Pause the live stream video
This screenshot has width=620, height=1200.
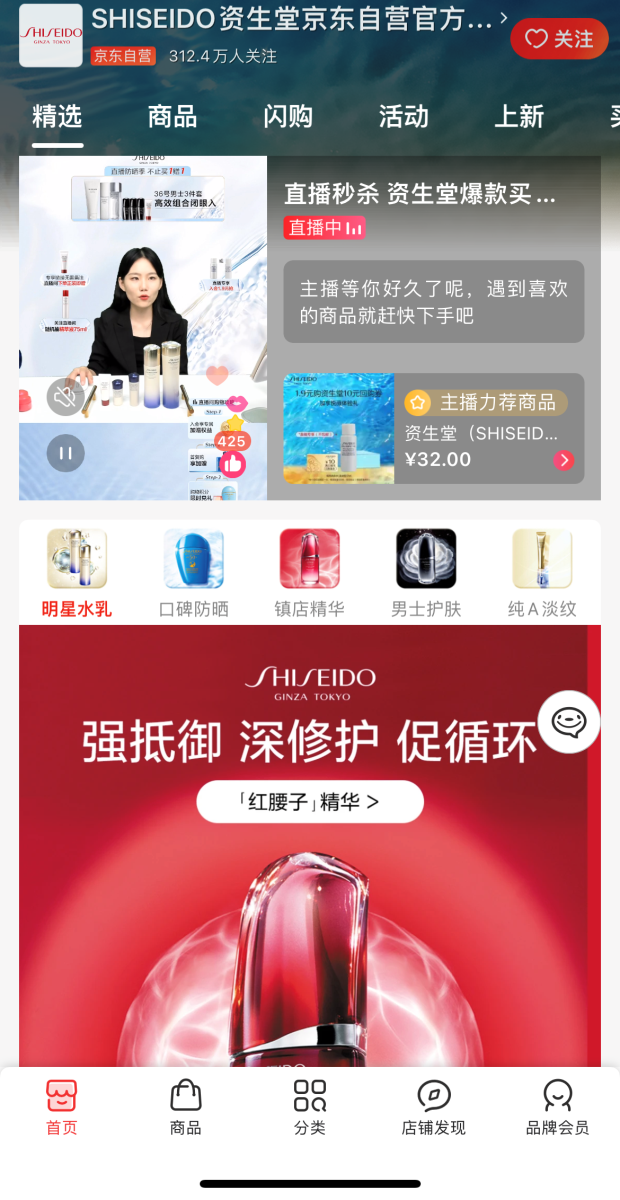tap(66, 453)
